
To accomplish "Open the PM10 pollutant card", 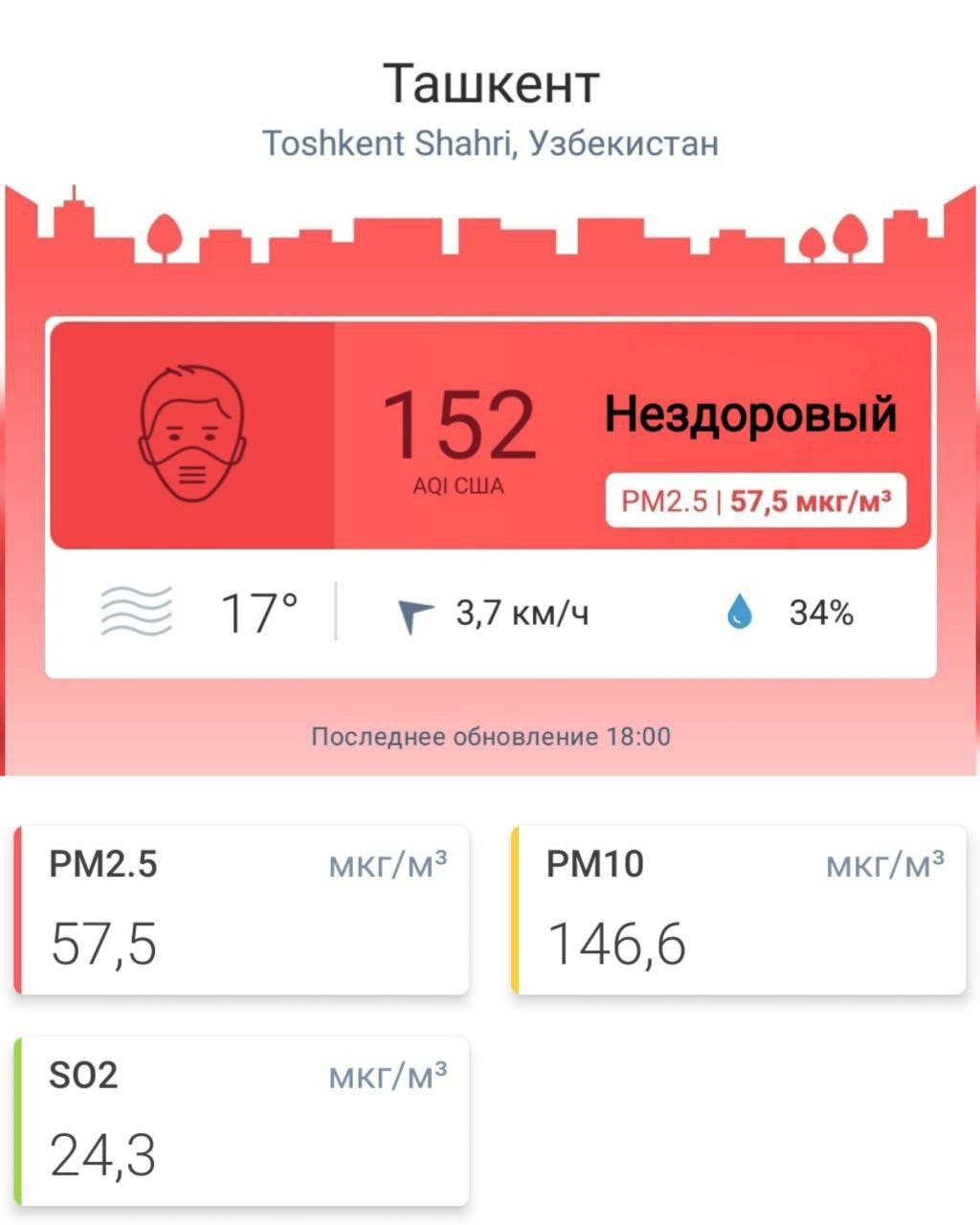I will pyautogui.click(x=739, y=909).
